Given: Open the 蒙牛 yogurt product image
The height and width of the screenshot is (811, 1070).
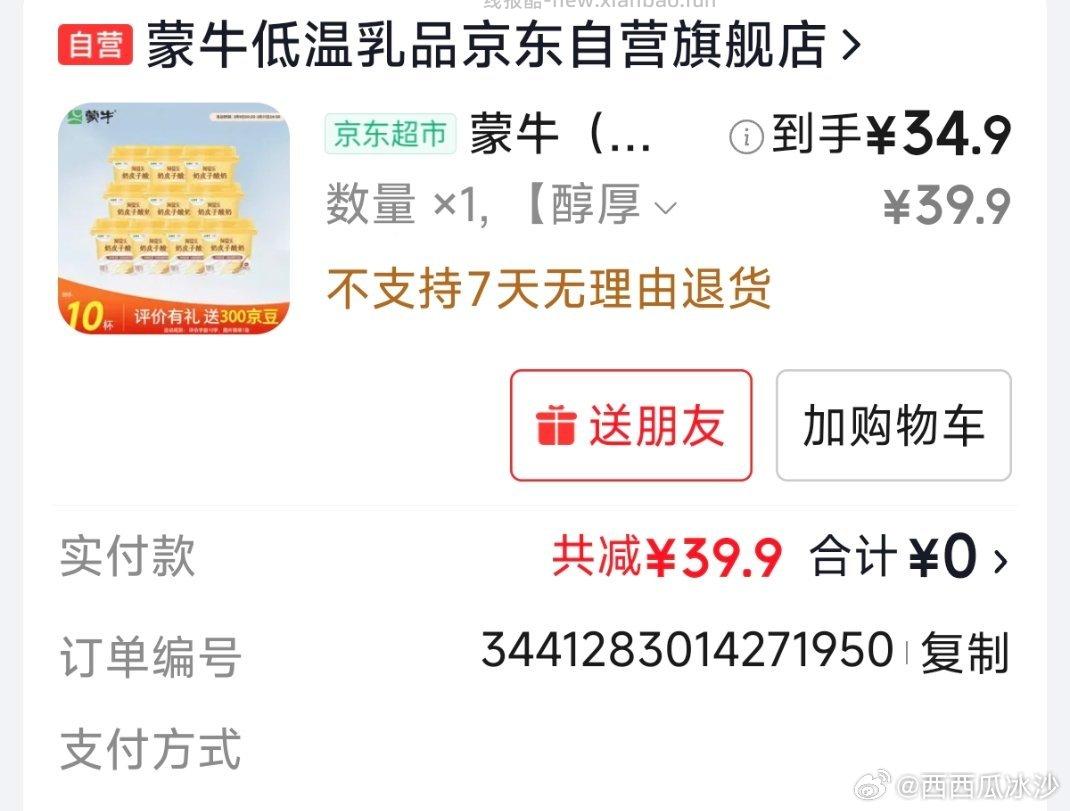Looking at the screenshot, I should click(173, 218).
